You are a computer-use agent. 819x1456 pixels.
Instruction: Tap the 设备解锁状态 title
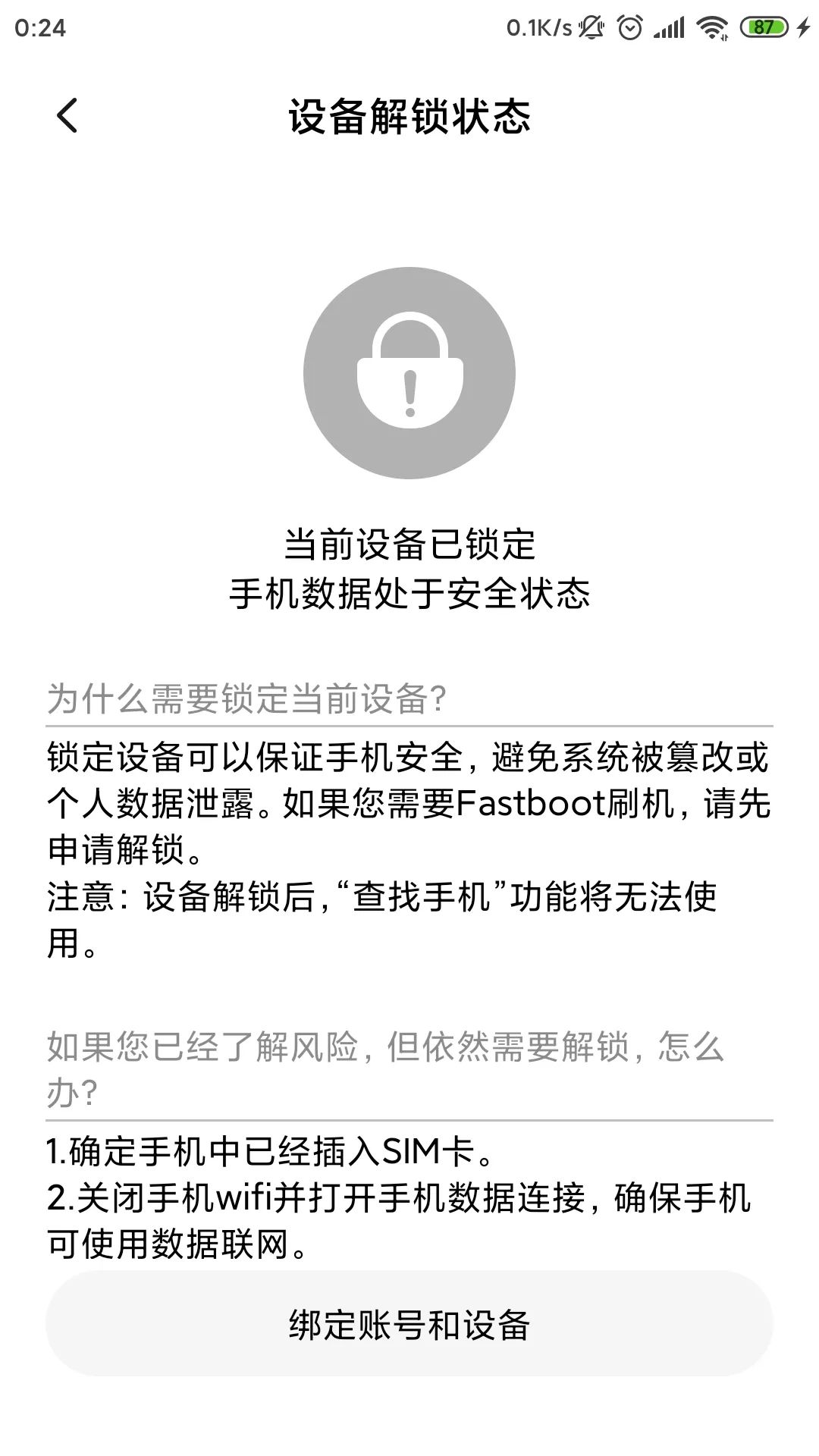tap(409, 114)
